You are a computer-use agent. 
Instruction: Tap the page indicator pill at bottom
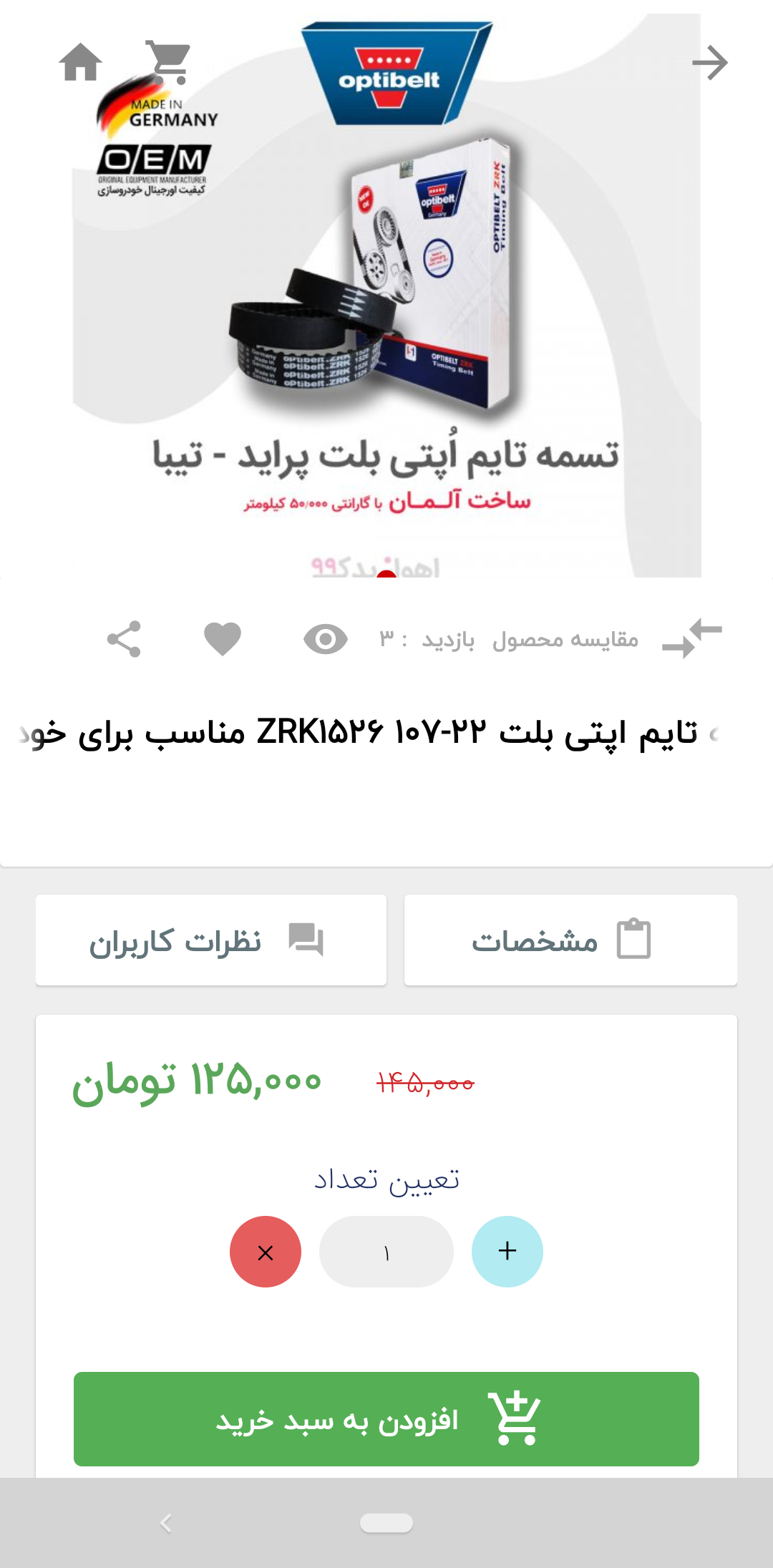tap(386, 1523)
